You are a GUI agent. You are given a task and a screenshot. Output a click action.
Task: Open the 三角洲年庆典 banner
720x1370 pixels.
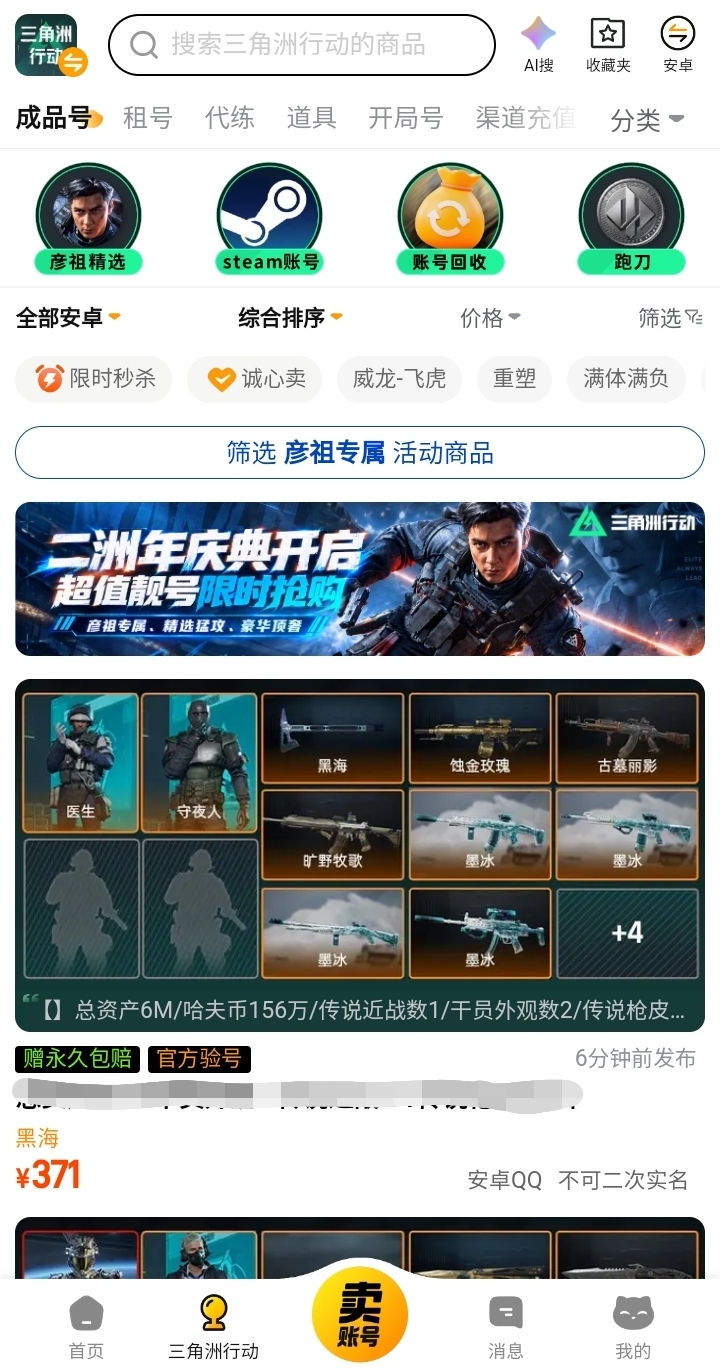(x=360, y=579)
